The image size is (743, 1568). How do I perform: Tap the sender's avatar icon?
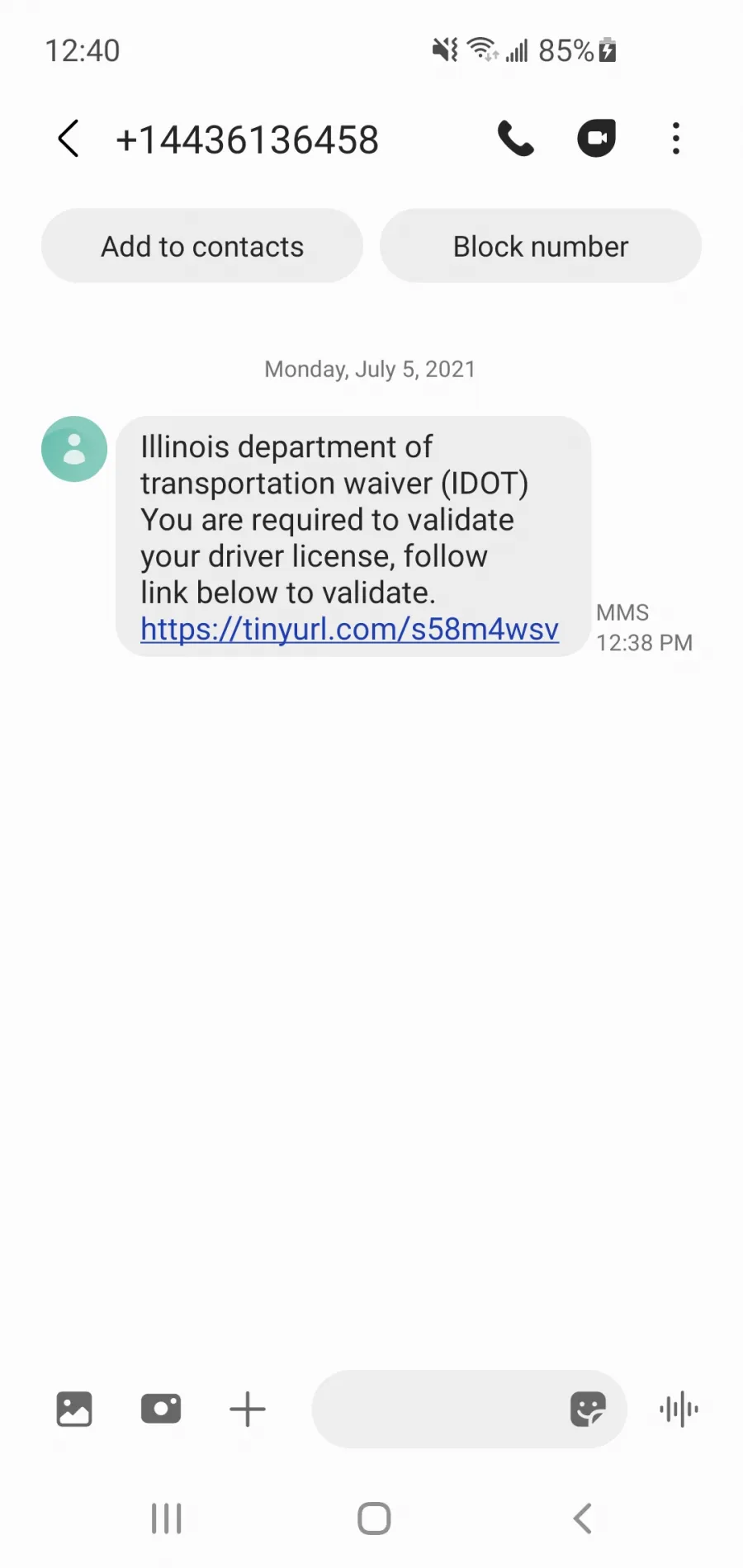click(74, 449)
